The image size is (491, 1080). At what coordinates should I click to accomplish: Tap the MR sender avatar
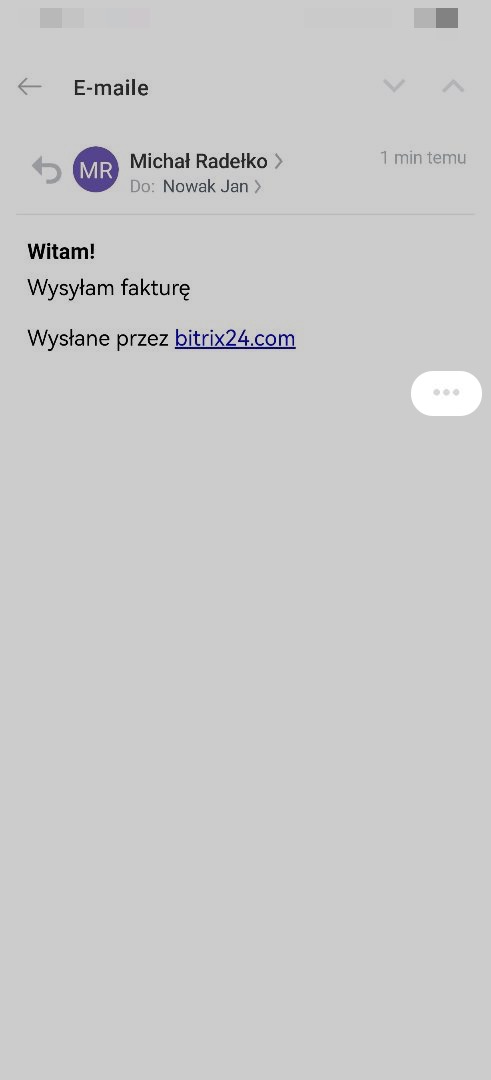(x=96, y=169)
